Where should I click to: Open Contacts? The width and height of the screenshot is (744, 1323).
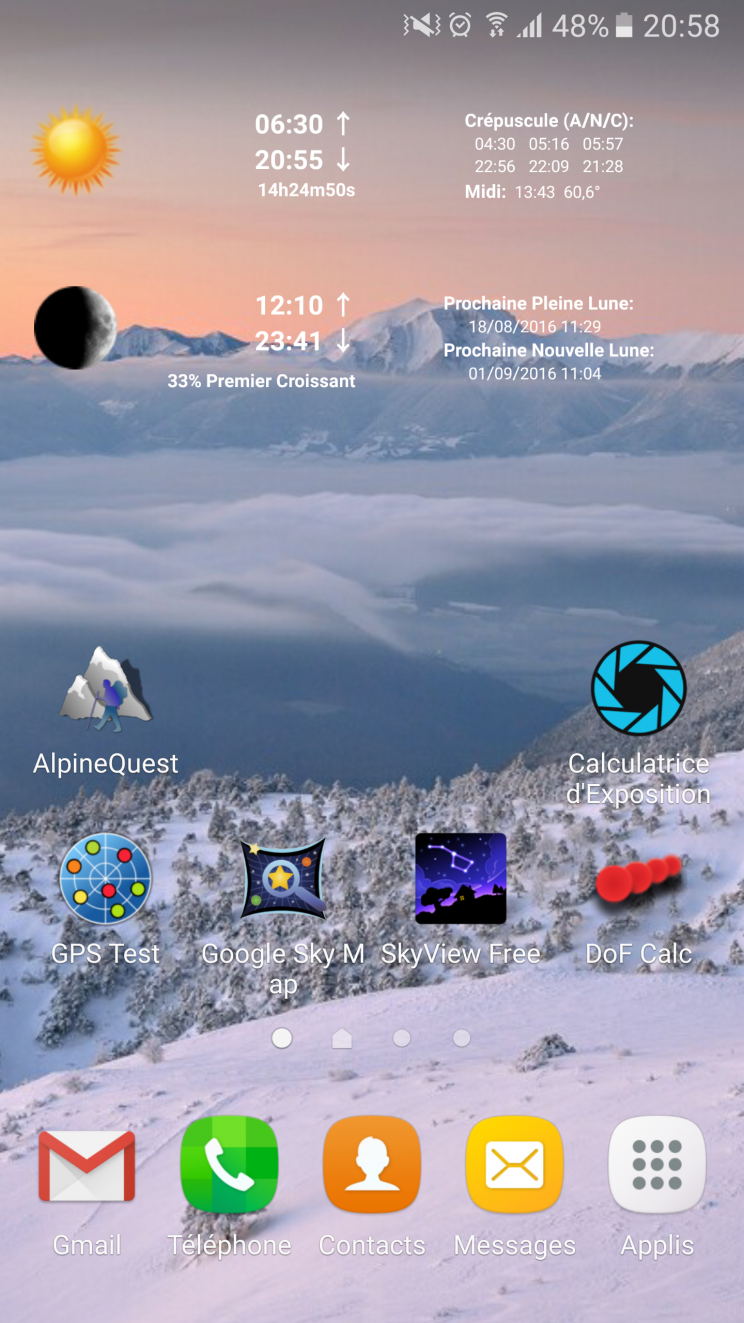[372, 1166]
